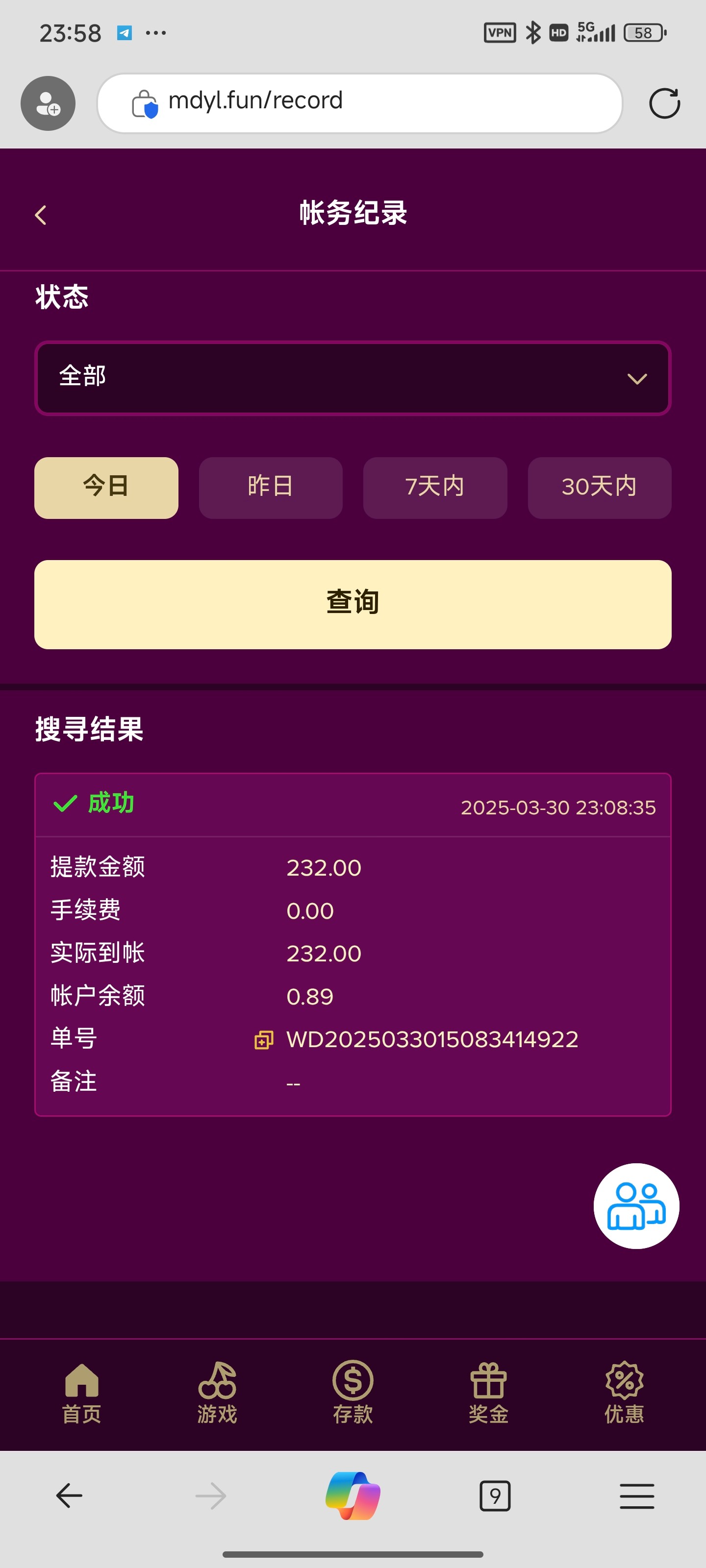Filter records by 7天内

(435, 488)
